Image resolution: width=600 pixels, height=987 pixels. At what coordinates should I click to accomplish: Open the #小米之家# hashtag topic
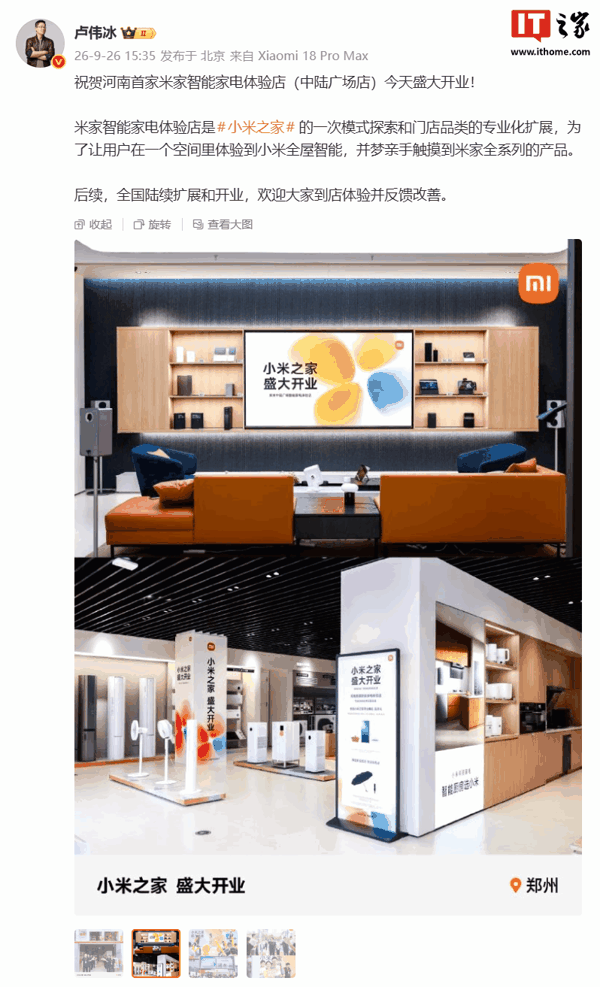pyautogui.click(x=256, y=127)
